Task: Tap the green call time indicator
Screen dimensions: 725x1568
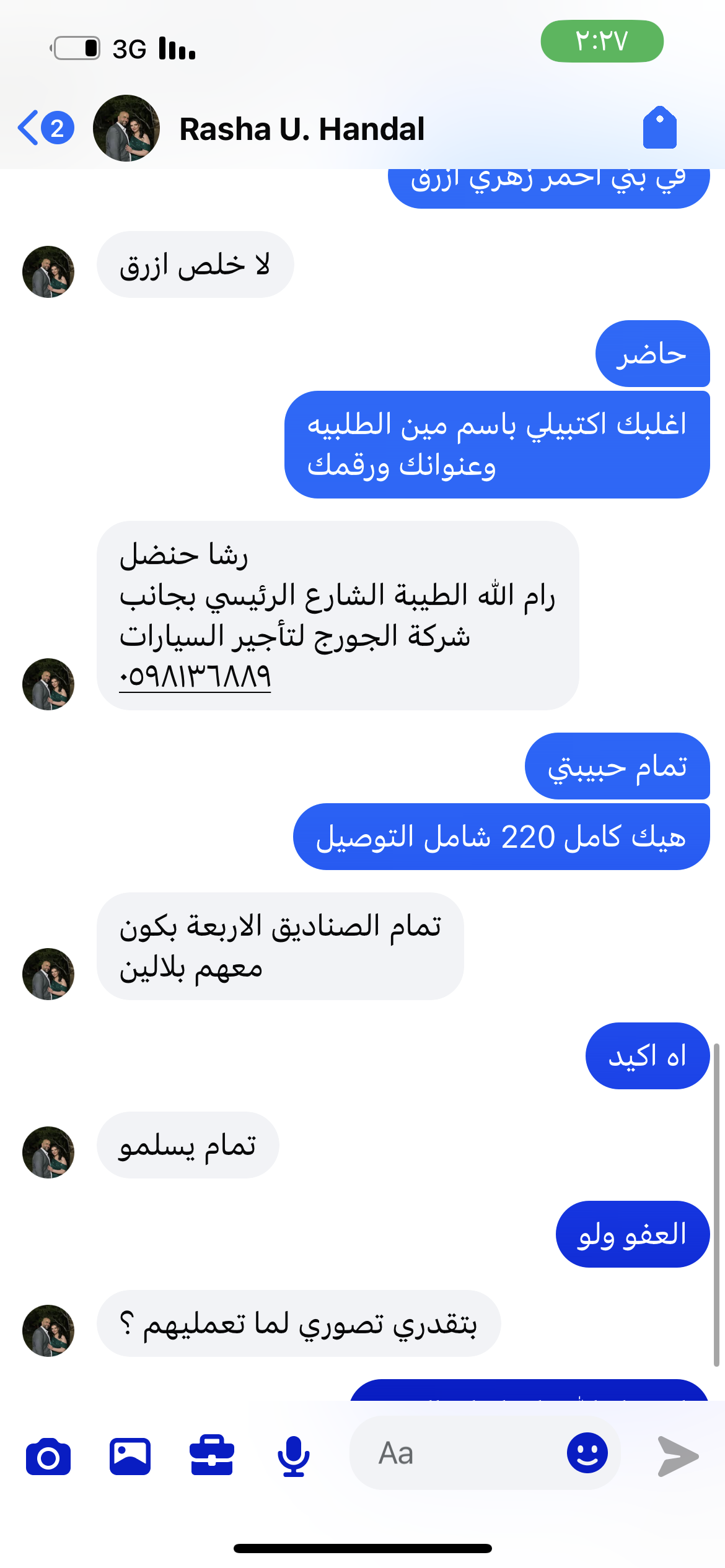Action: click(x=602, y=41)
